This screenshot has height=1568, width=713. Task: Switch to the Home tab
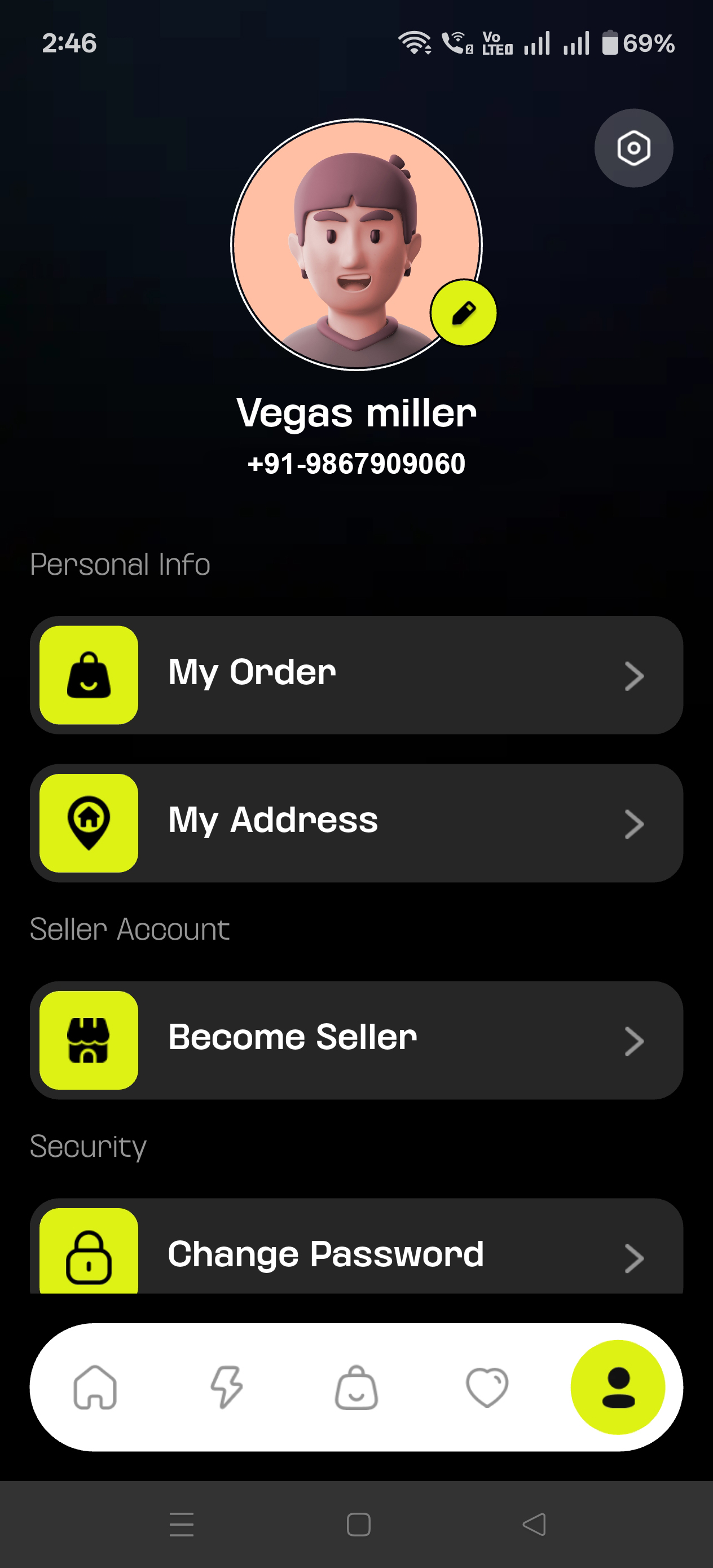tap(95, 1387)
